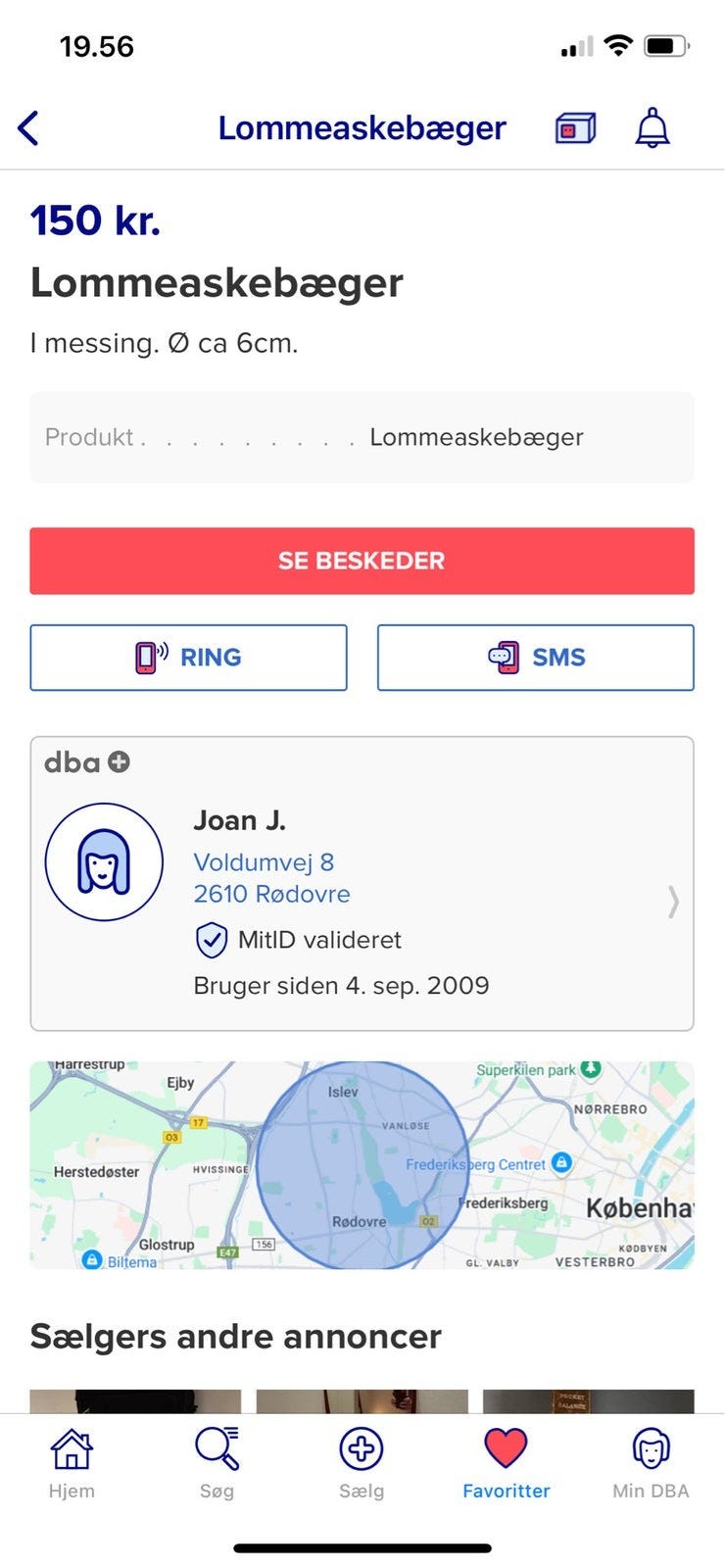
Task: Open Min DBA via the profile icon
Action: [650, 1446]
